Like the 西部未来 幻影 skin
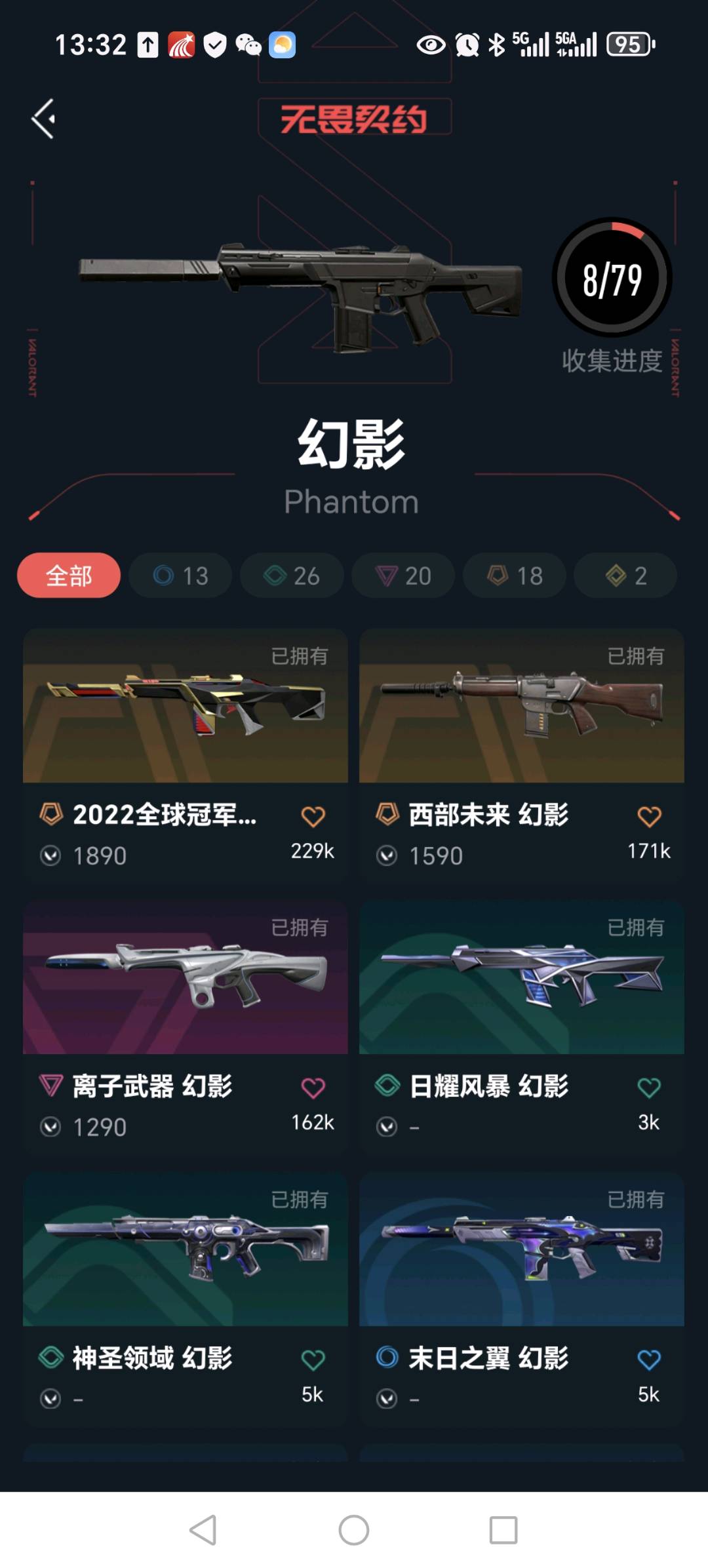This screenshot has height=1568, width=708. click(x=649, y=817)
